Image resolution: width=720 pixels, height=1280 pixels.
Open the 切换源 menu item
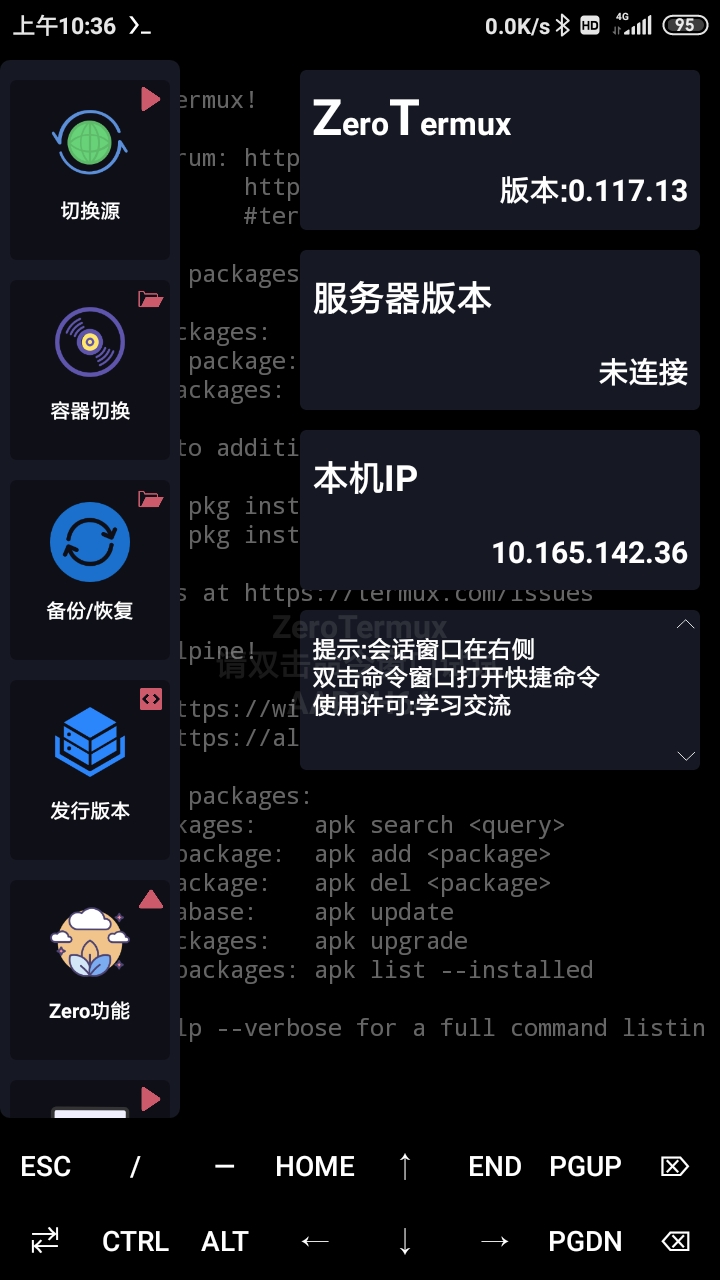coord(90,170)
